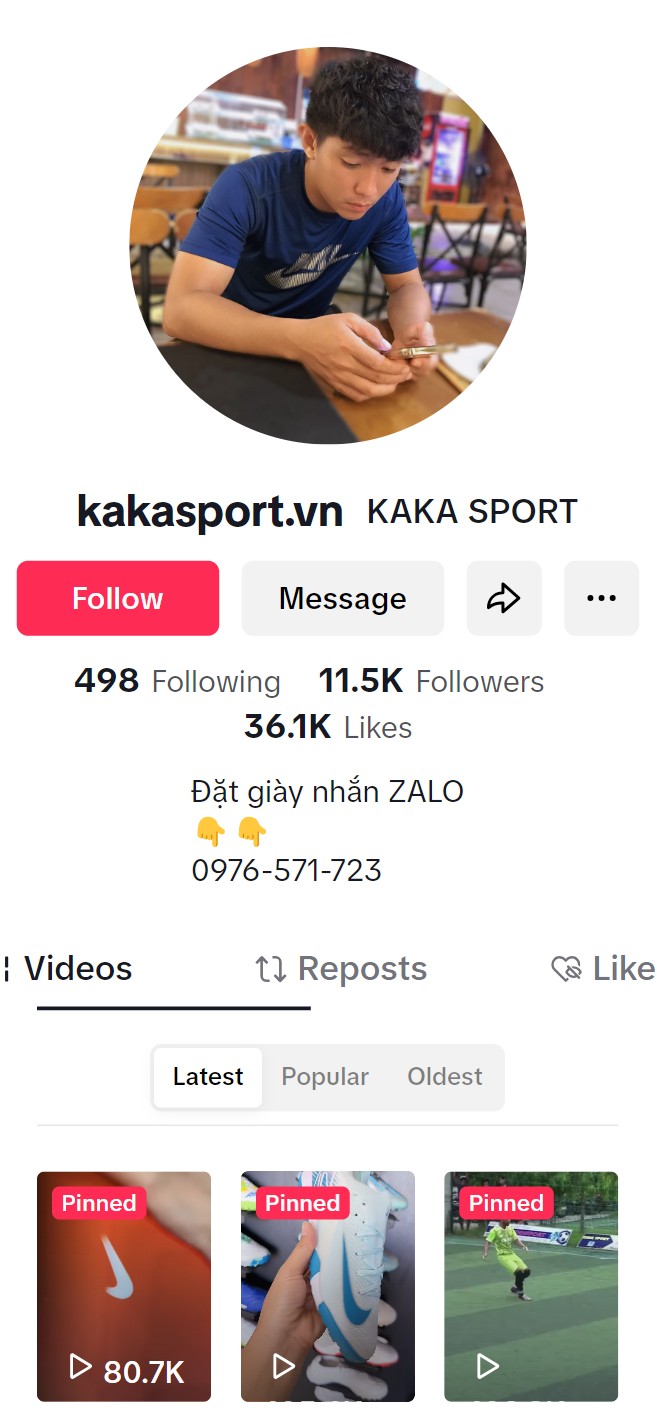The width and height of the screenshot is (657, 1415).
Task: Switch to the Videos tab
Action: (x=78, y=968)
